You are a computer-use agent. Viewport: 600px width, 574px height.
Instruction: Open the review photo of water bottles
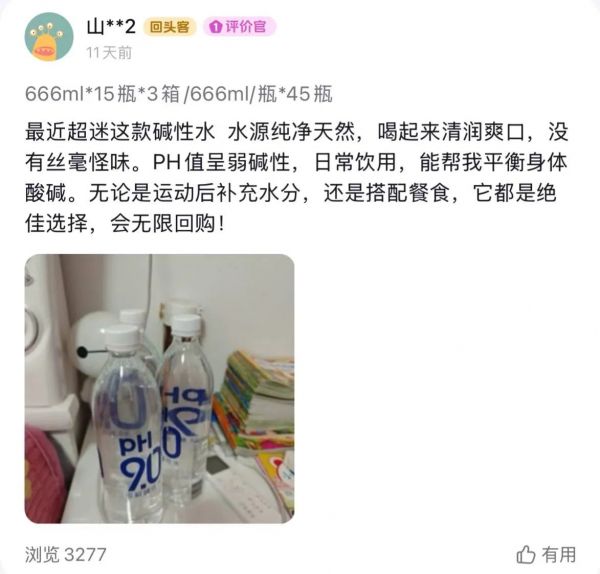159,388
